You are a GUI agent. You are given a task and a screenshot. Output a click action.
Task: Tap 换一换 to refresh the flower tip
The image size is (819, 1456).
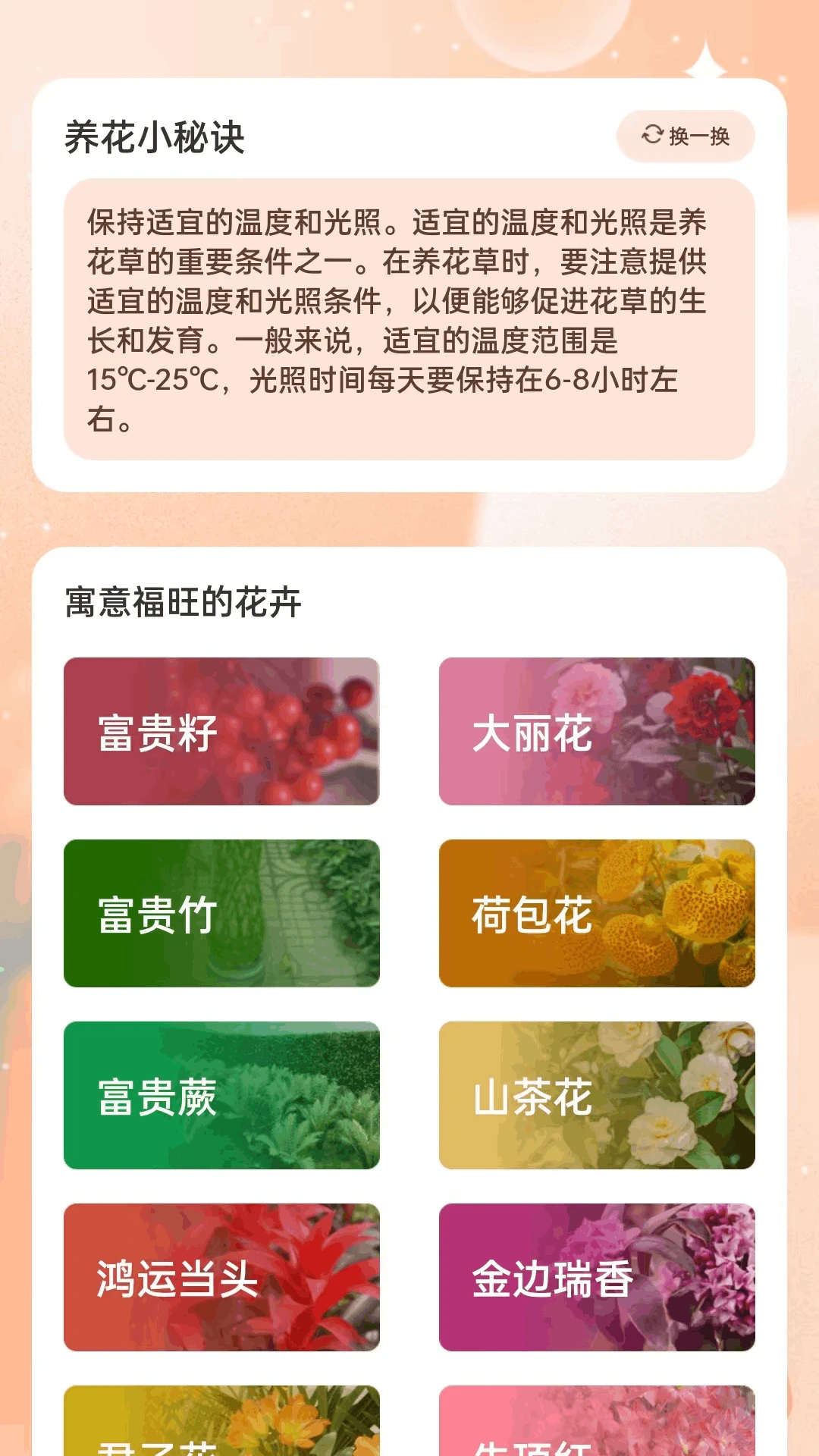pos(685,136)
